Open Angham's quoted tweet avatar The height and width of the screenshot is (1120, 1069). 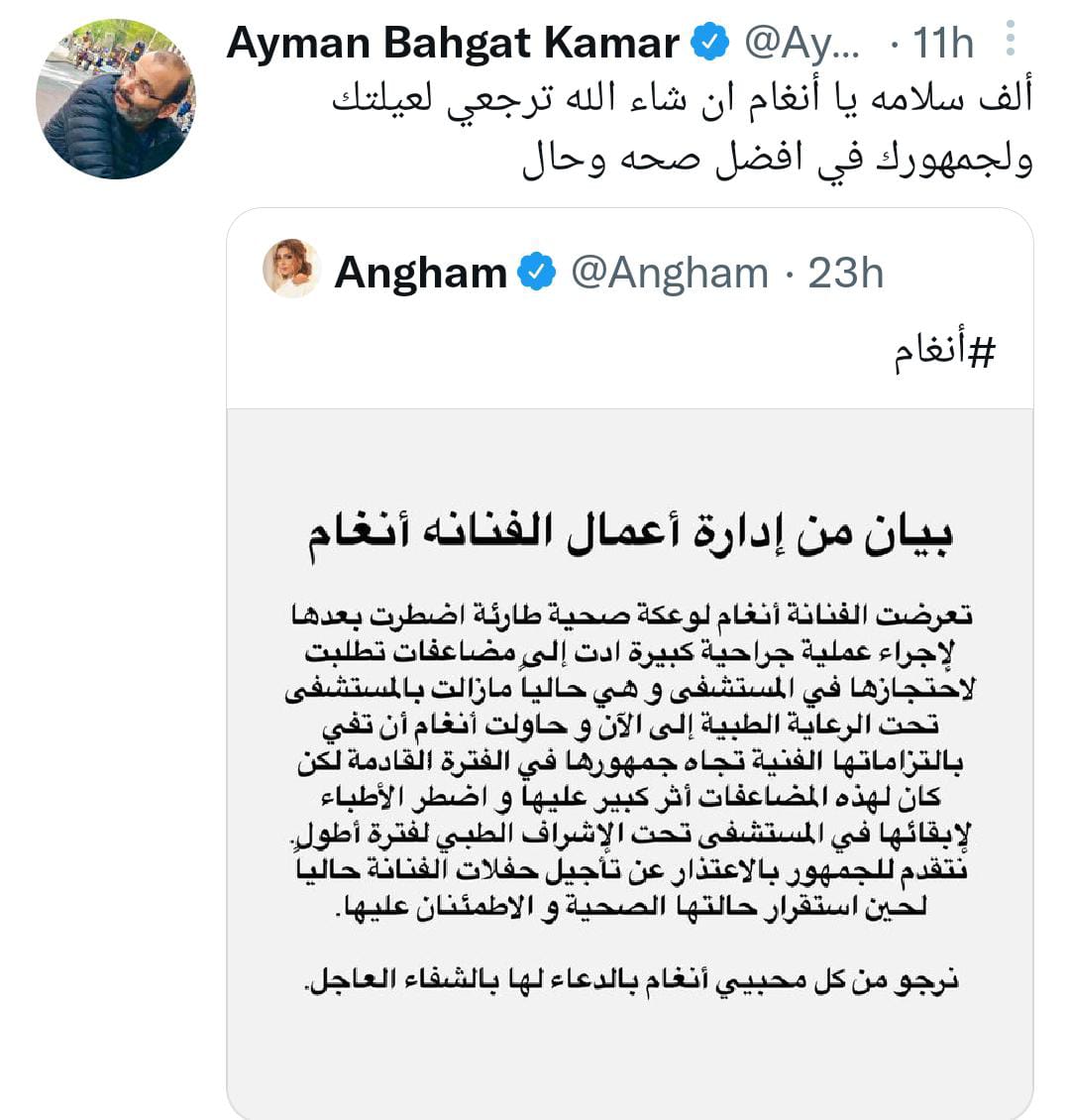(291, 269)
